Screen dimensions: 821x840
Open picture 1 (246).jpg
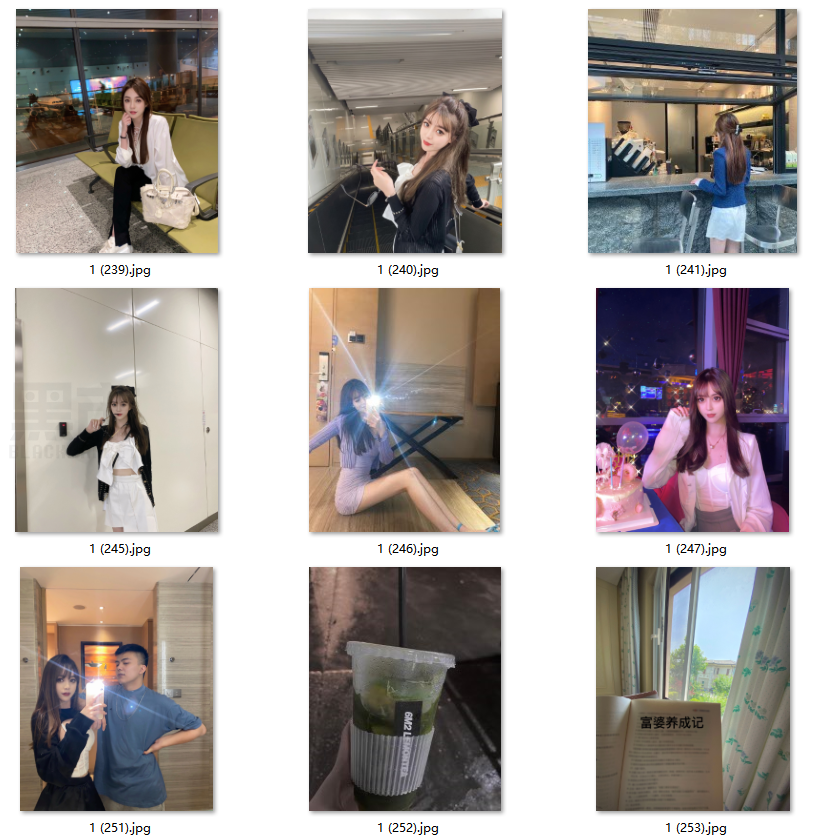(x=405, y=410)
